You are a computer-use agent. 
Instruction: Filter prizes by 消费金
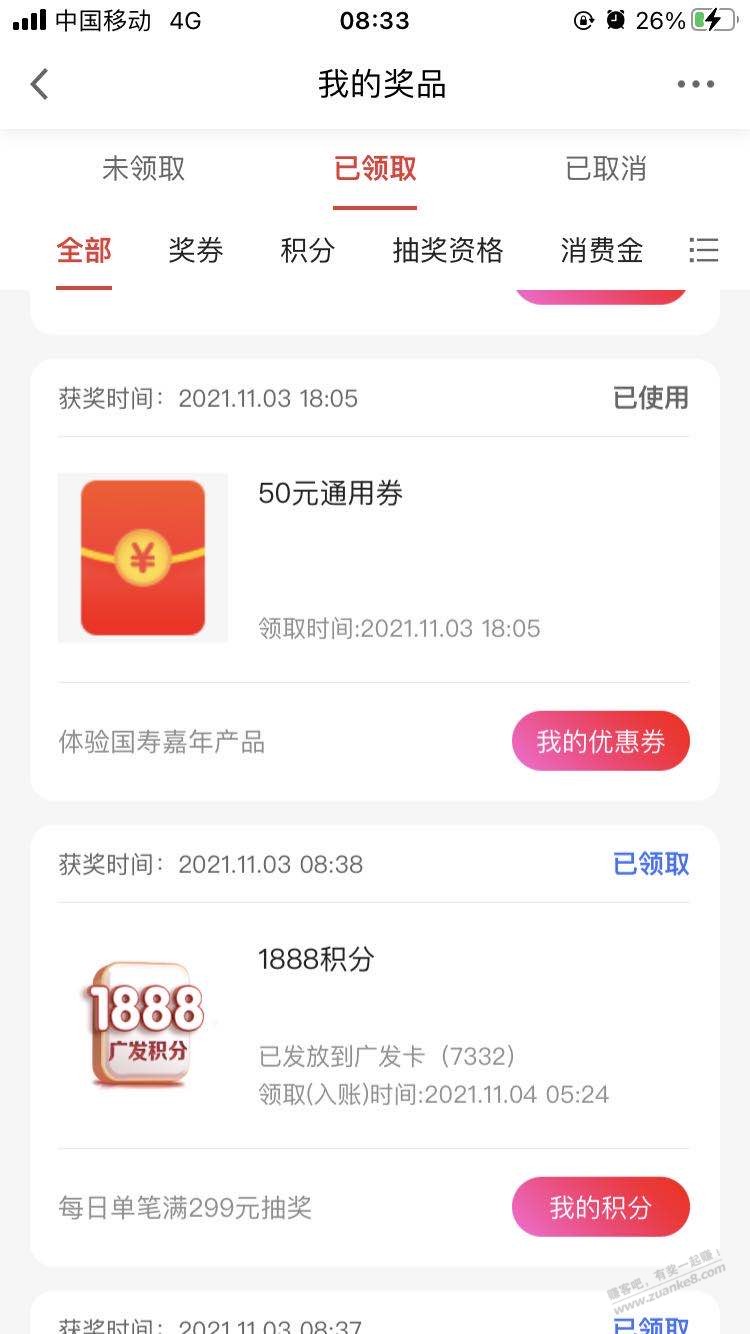(601, 250)
